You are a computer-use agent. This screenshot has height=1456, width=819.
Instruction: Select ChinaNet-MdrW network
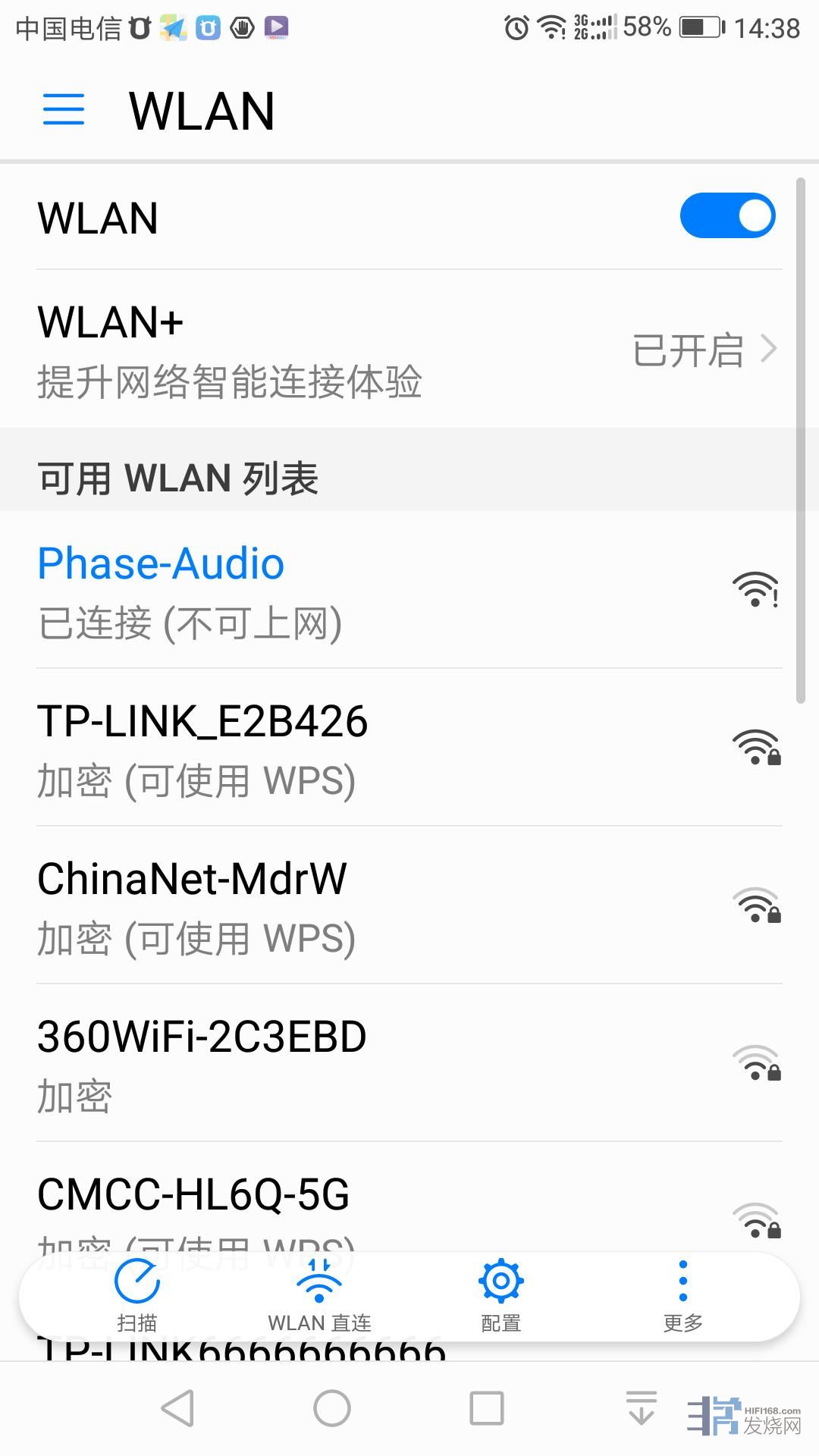(x=409, y=906)
